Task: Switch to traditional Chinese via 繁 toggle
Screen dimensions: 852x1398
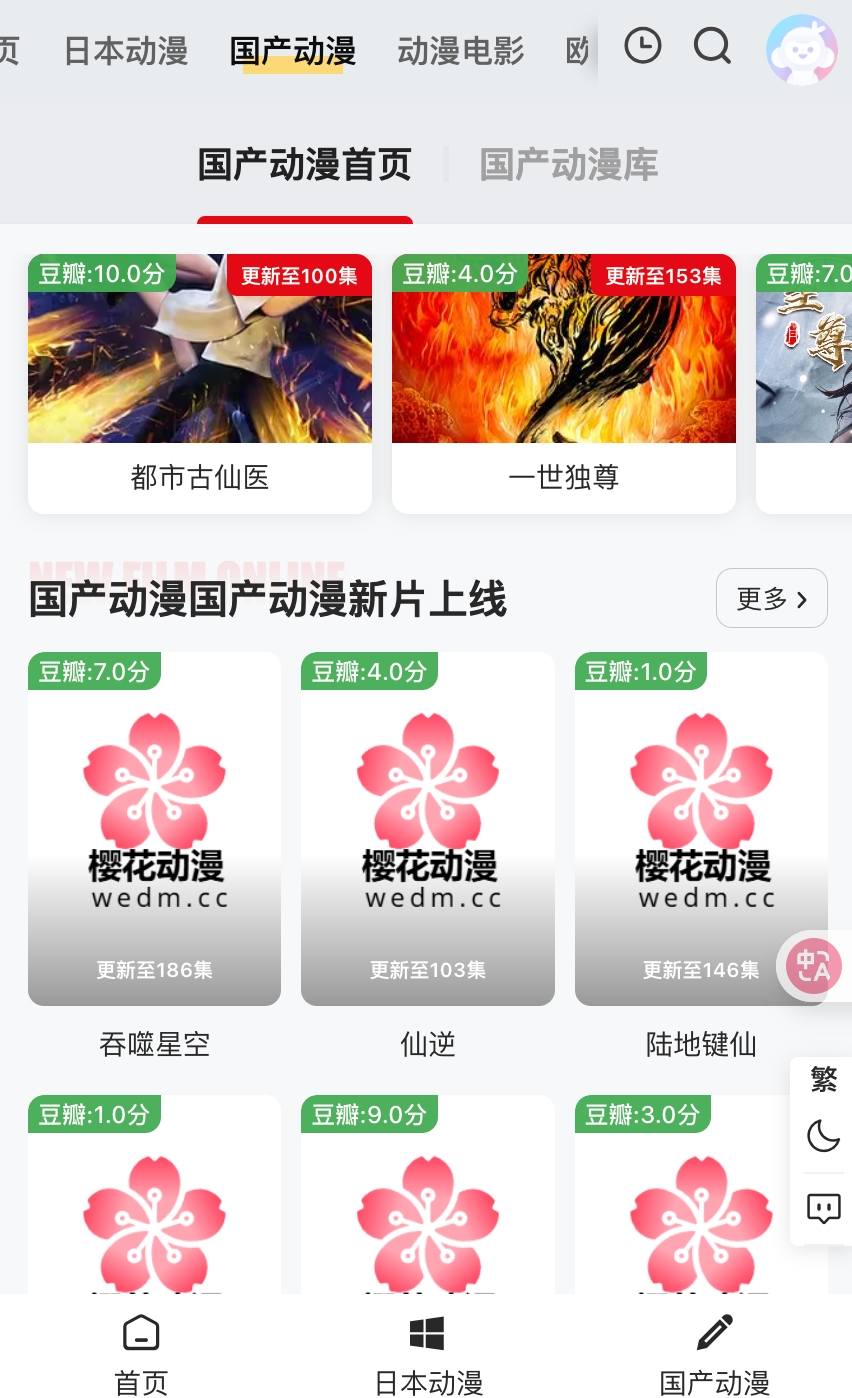Action: coord(822,1078)
